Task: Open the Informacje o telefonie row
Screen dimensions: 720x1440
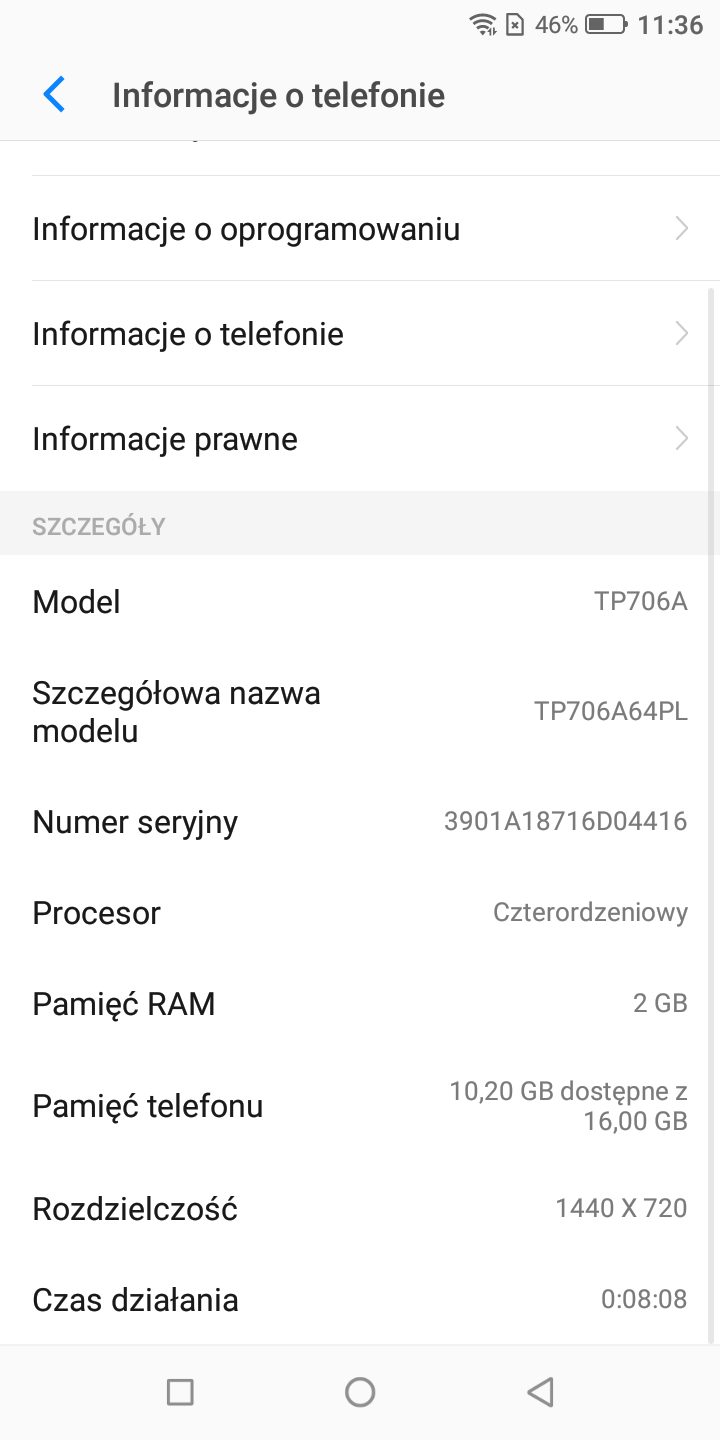Action: [360, 334]
